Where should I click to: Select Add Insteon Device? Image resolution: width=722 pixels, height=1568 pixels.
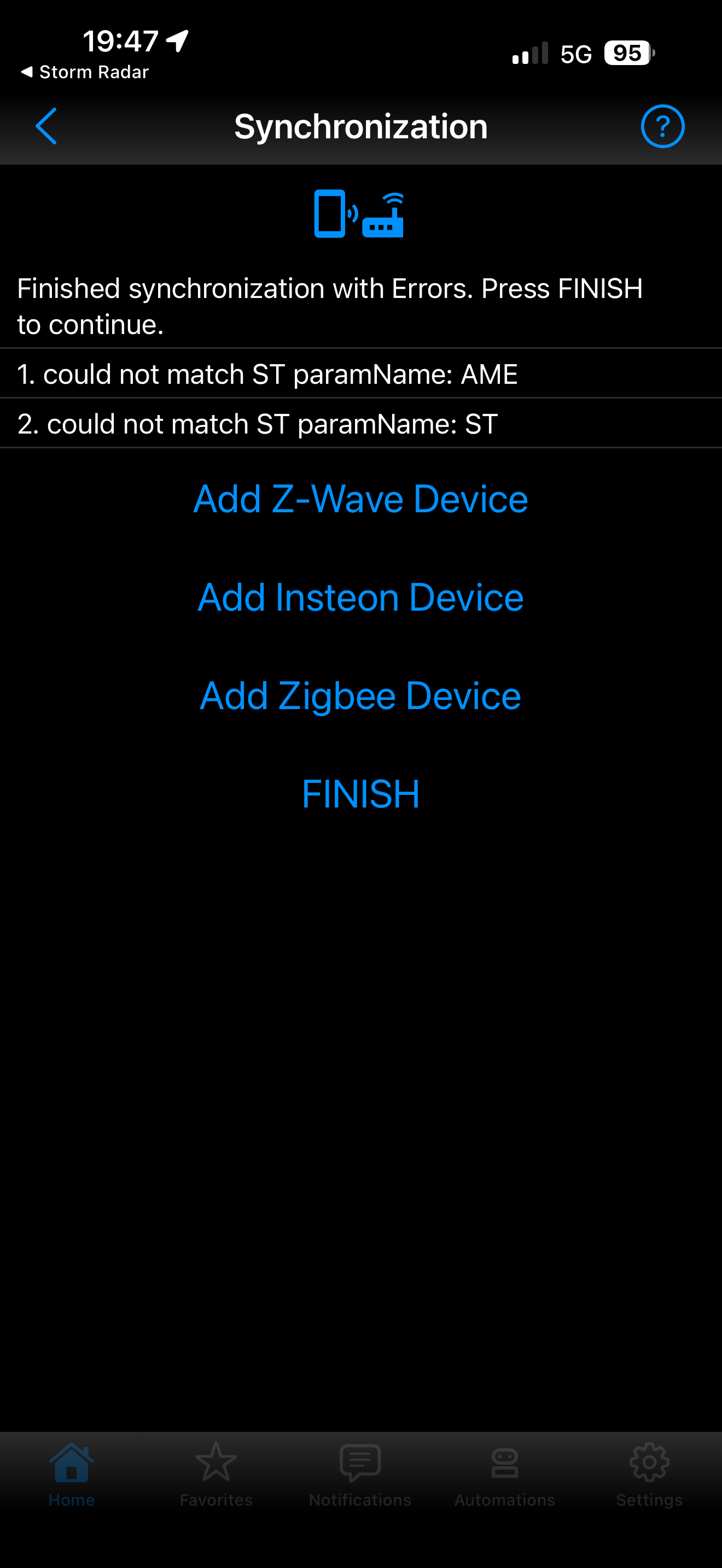pyautogui.click(x=360, y=598)
